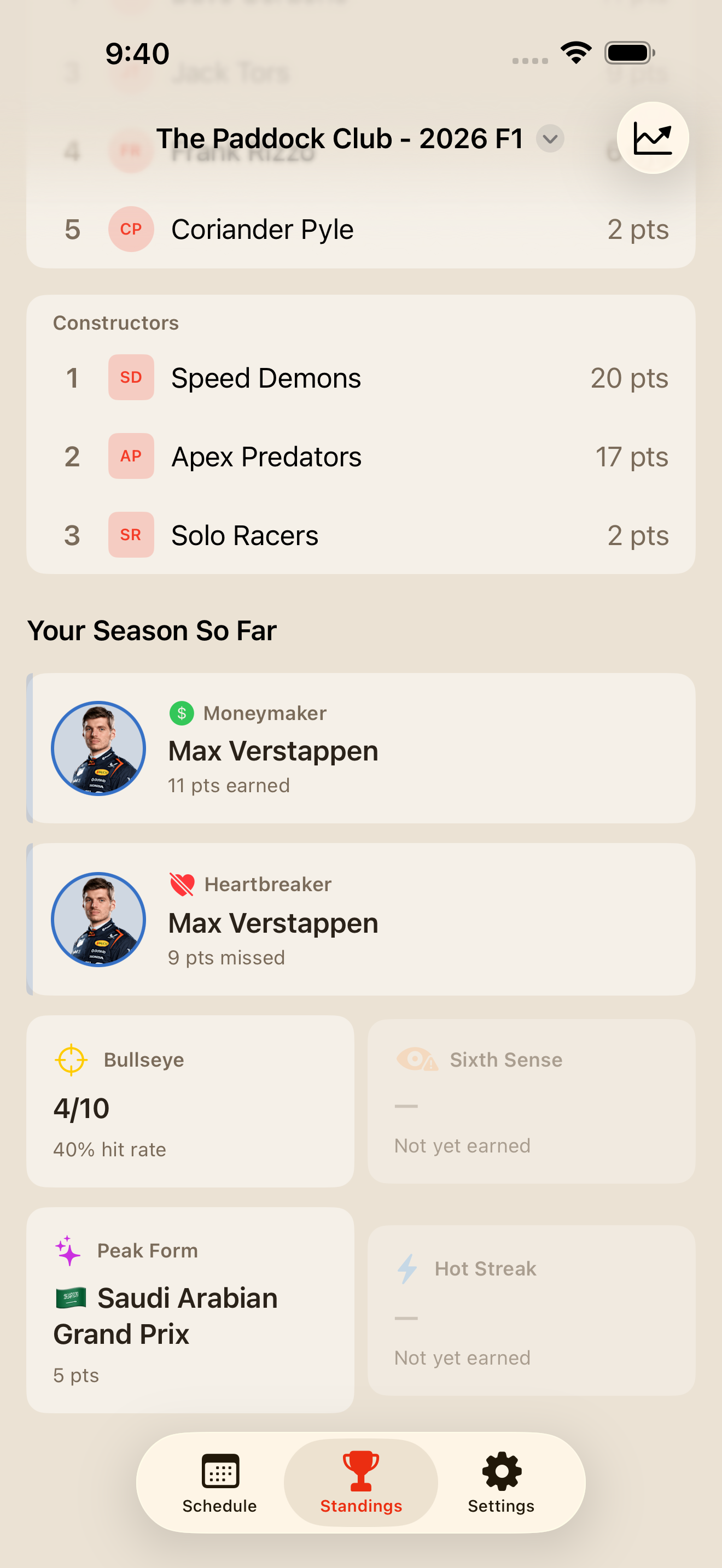Tap the 40% hit rate progress stat
Viewport: 722px width, 1568px height.
[x=109, y=1149]
